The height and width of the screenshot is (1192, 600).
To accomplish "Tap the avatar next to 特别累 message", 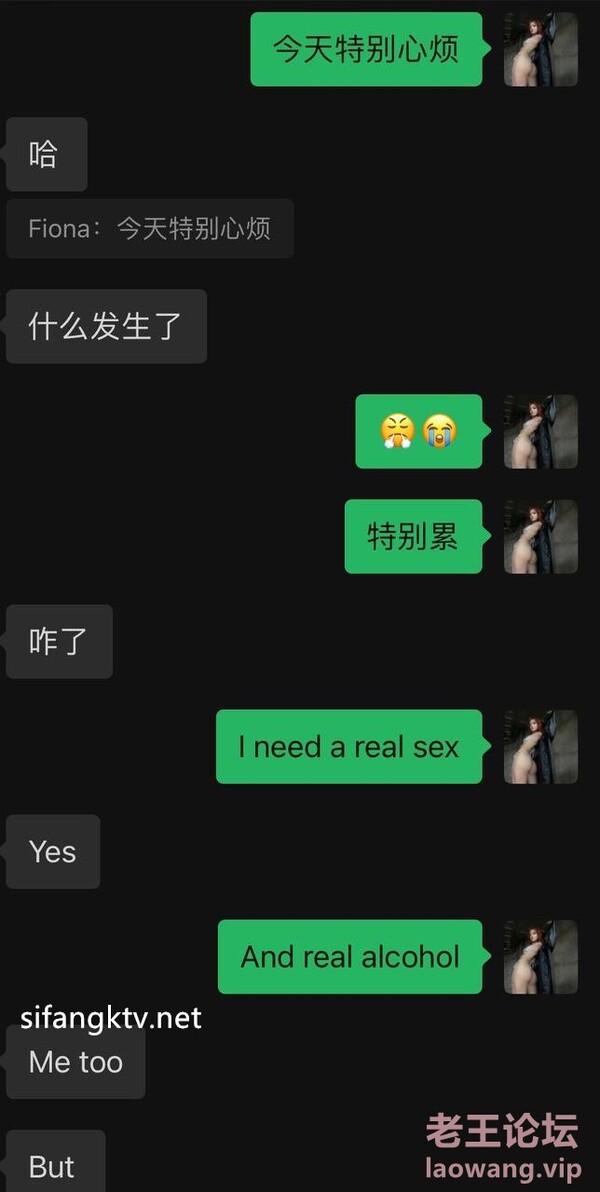I will [x=540, y=537].
